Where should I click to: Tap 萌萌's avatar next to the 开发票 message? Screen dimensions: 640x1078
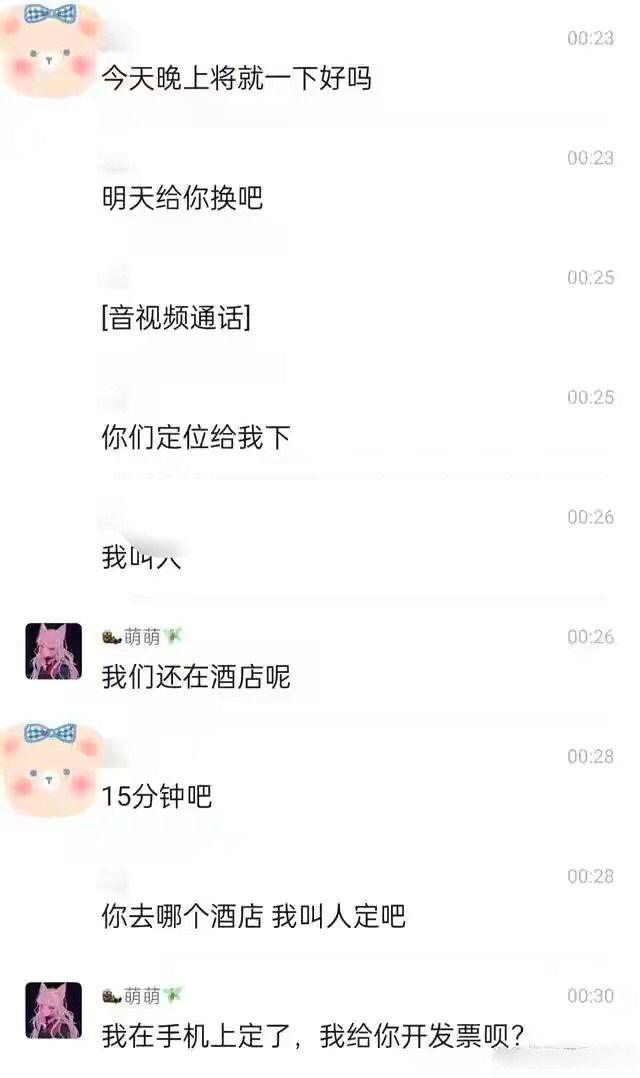[x=53, y=1010]
